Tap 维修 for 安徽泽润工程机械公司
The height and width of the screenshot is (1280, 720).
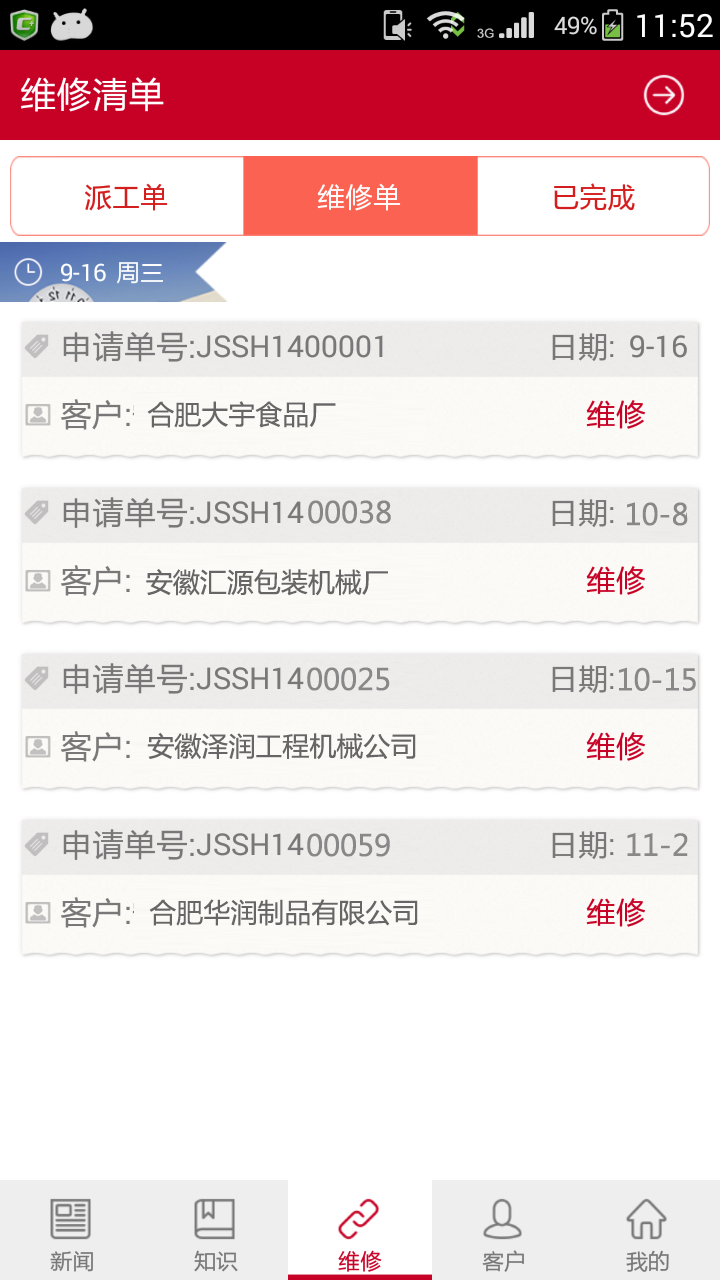coord(615,747)
